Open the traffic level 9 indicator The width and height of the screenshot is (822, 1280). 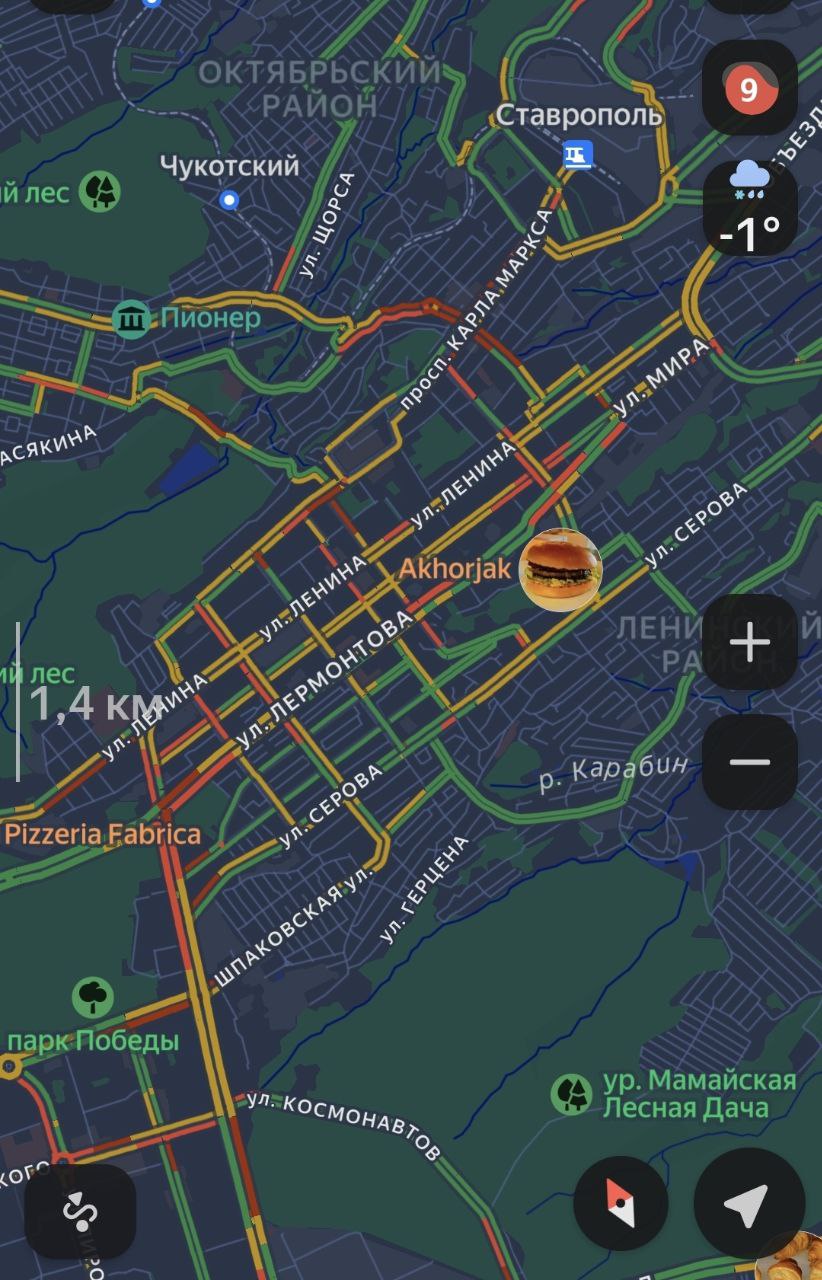pyautogui.click(x=749, y=90)
